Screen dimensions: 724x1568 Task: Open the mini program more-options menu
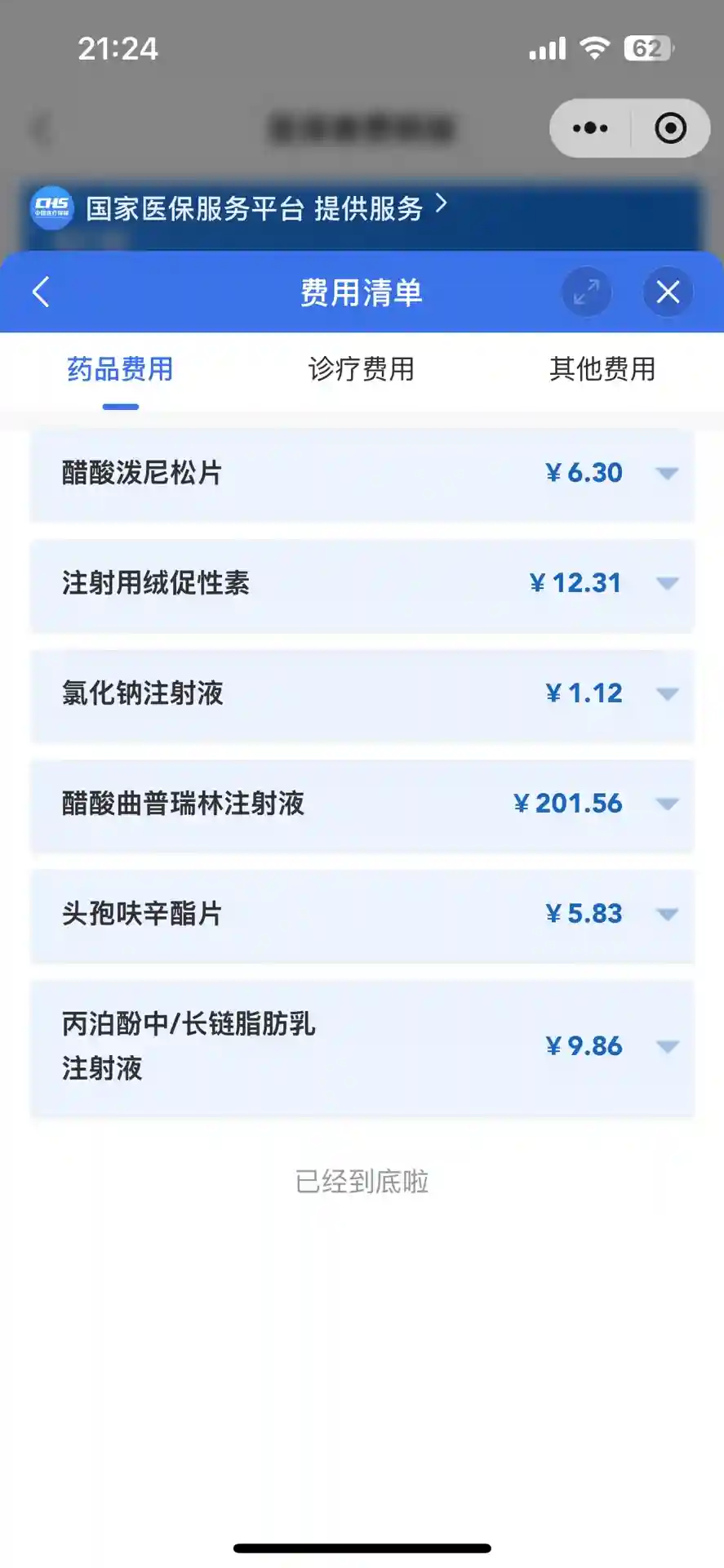click(x=590, y=128)
